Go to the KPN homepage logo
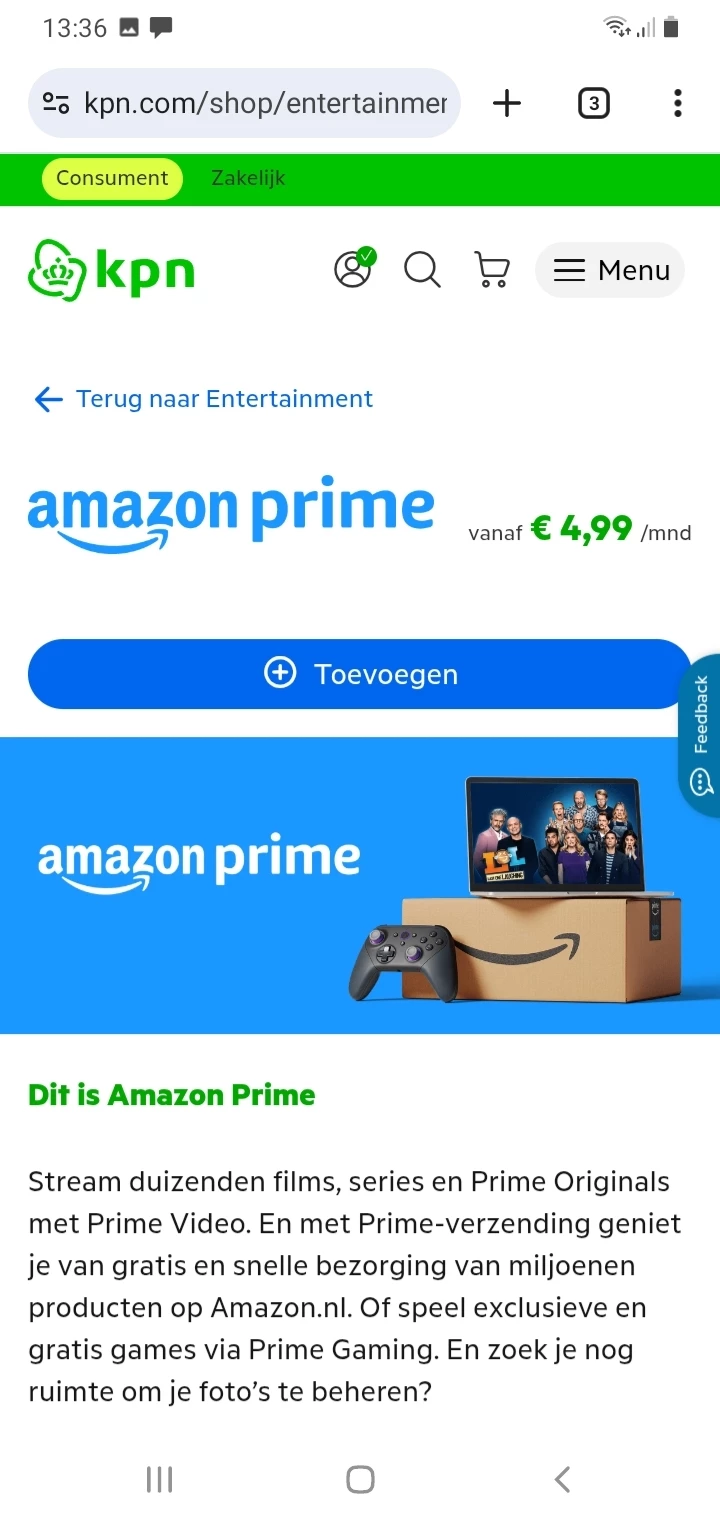This screenshot has height=1520, width=720. point(111,270)
